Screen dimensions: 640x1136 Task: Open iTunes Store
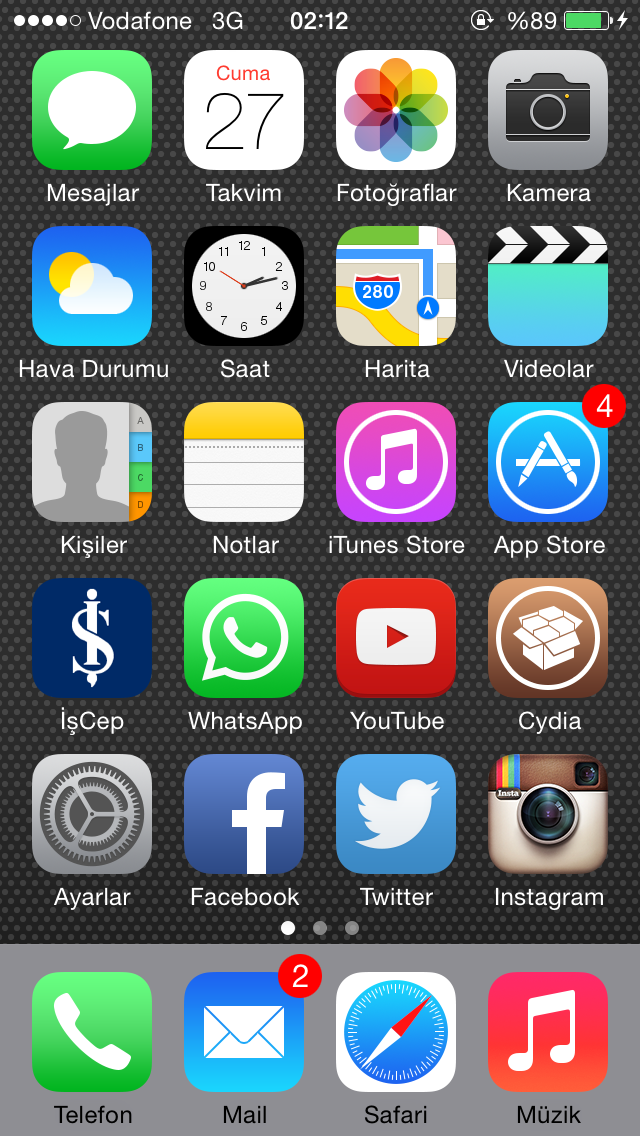tap(396, 462)
